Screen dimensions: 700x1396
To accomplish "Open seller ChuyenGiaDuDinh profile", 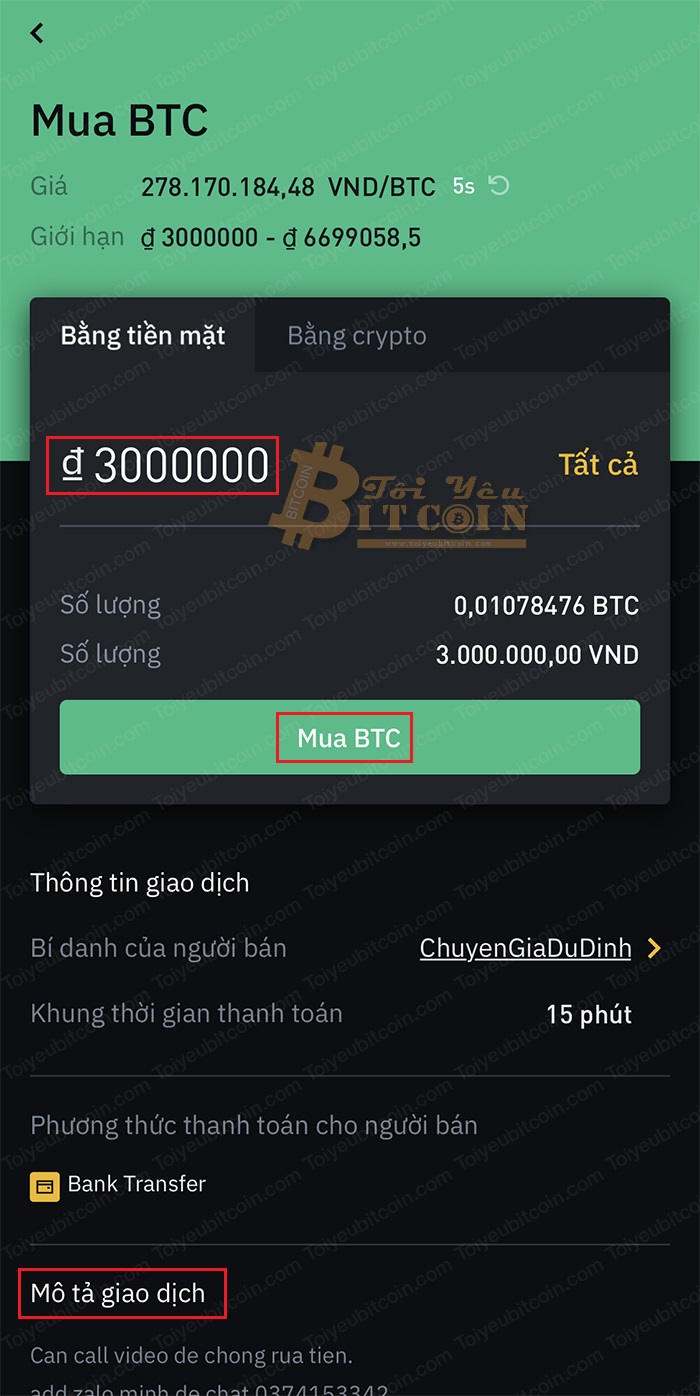I will pos(525,948).
